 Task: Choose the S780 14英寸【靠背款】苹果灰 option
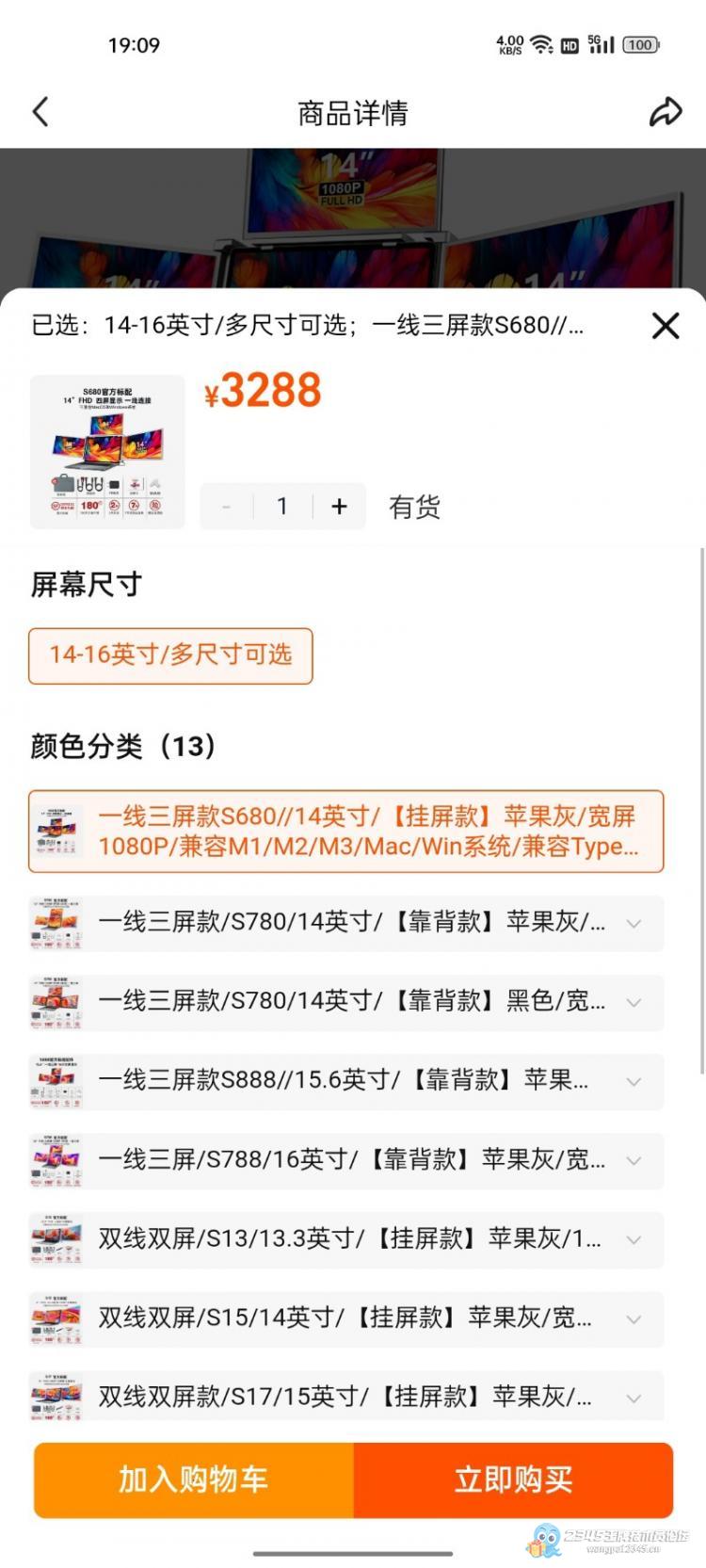coord(346,922)
